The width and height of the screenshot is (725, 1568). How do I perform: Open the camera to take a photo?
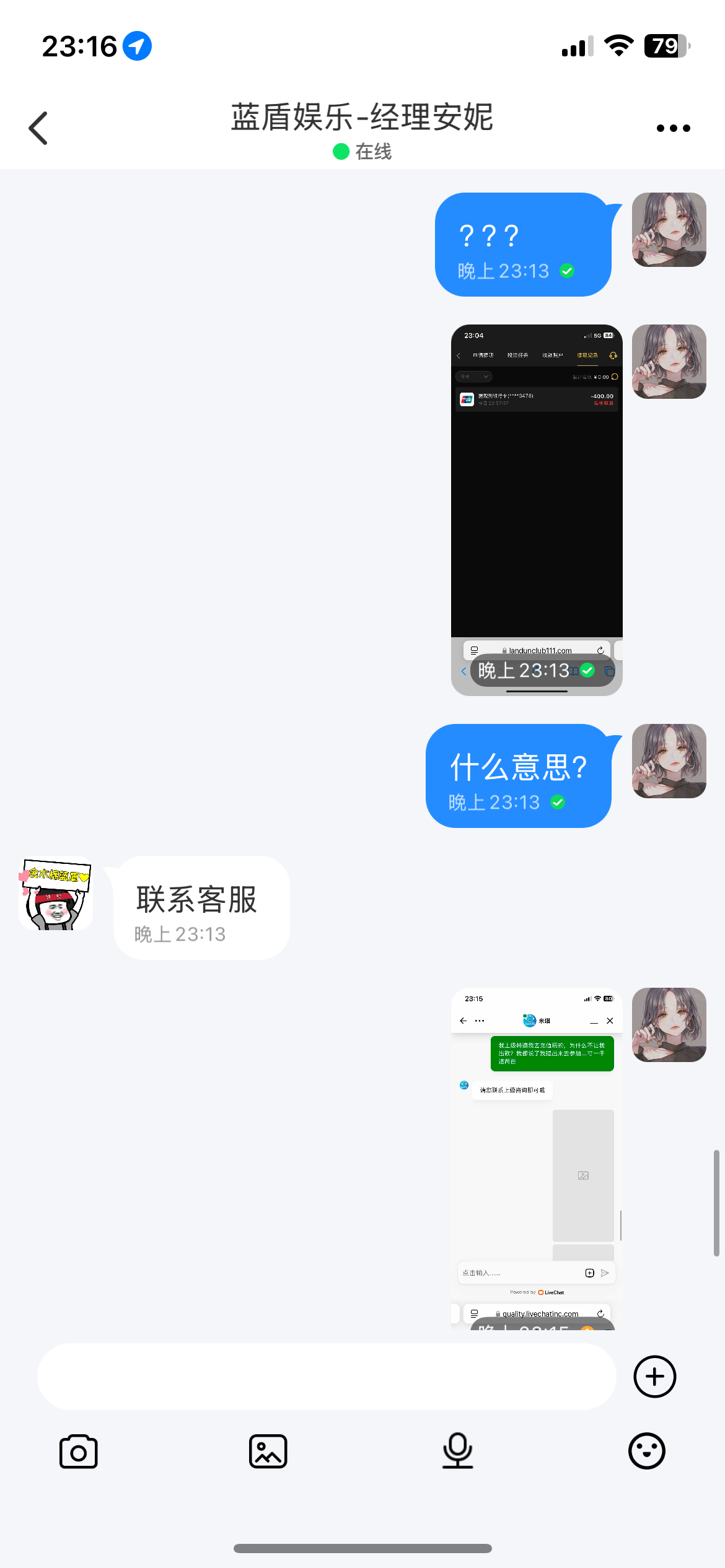(x=79, y=1451)
